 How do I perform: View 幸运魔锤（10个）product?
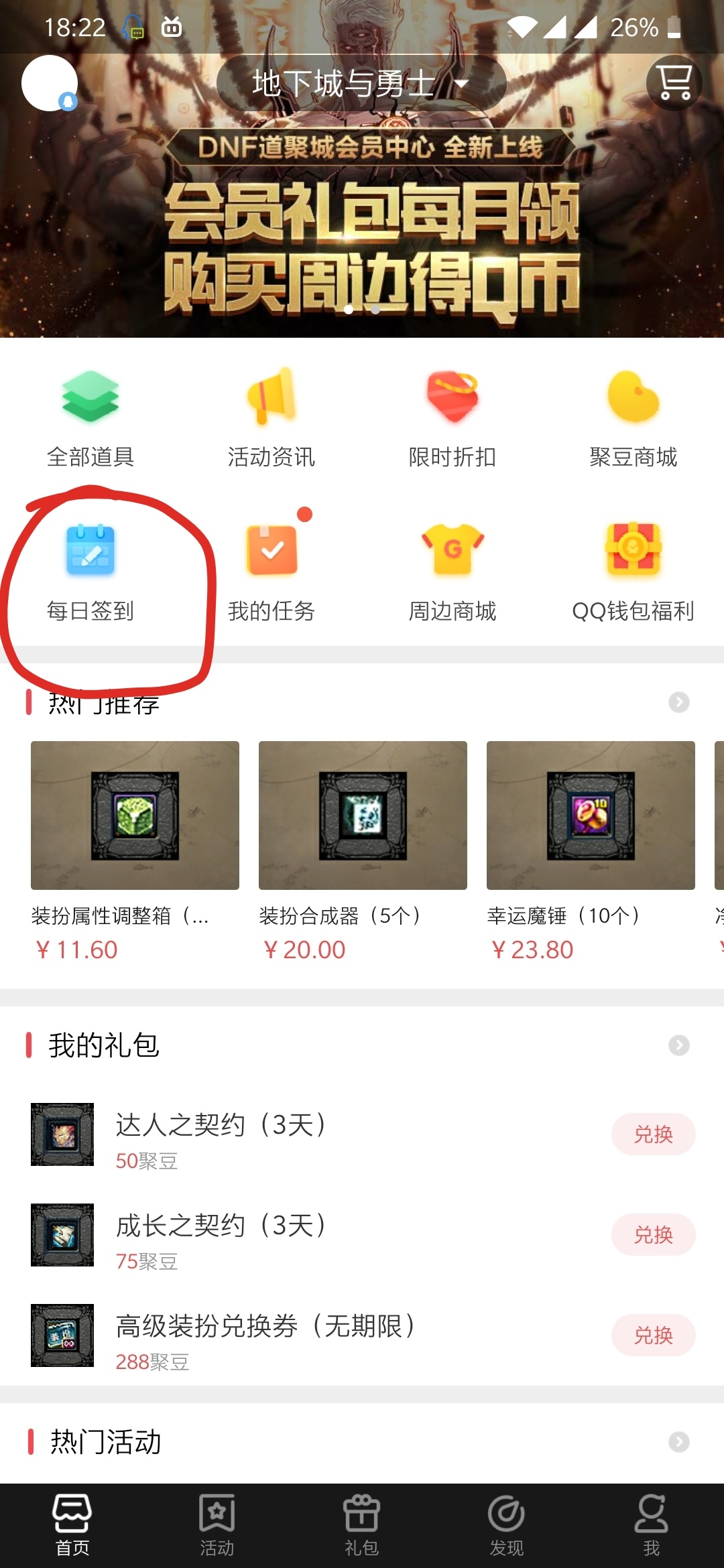tap(591, 815)
